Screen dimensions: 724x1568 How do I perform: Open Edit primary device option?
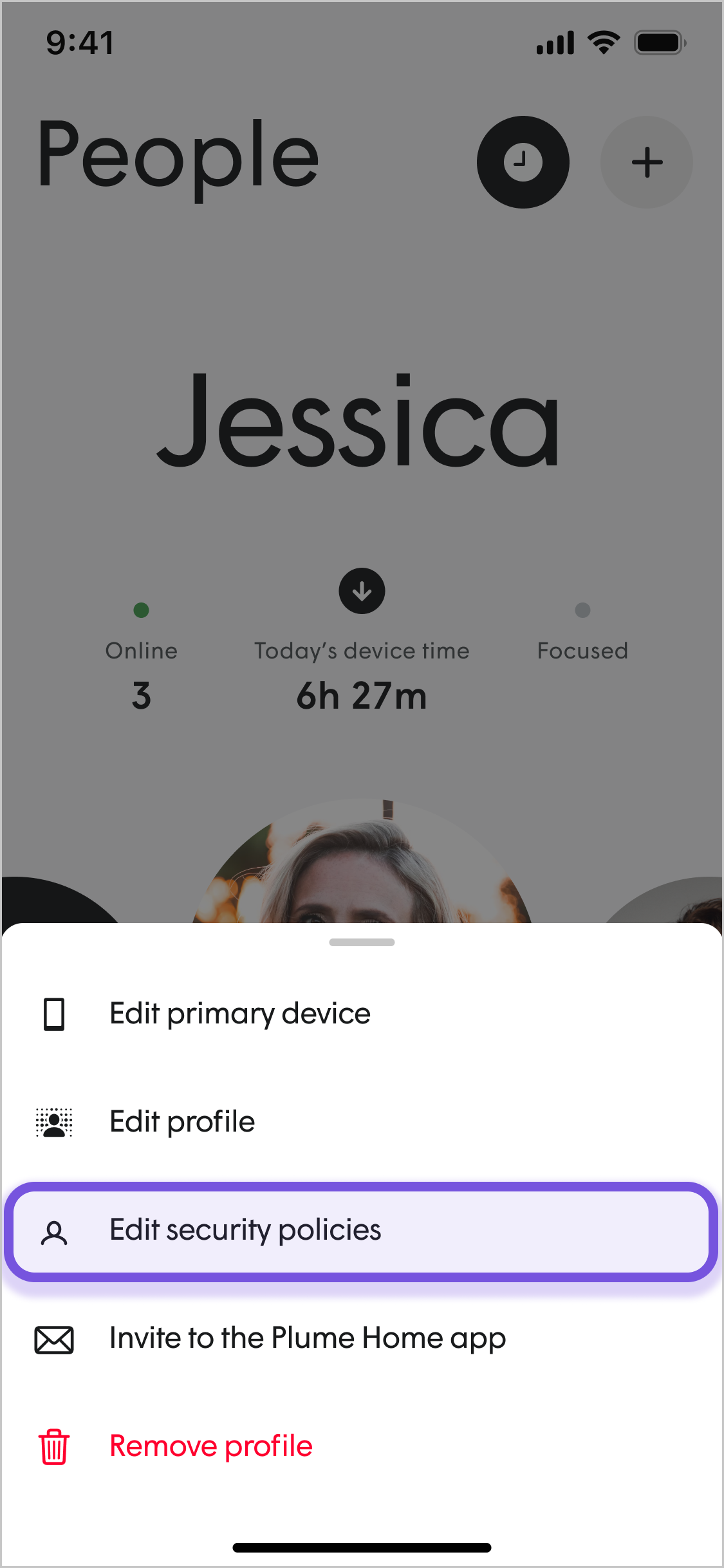tap(239, 1014)
